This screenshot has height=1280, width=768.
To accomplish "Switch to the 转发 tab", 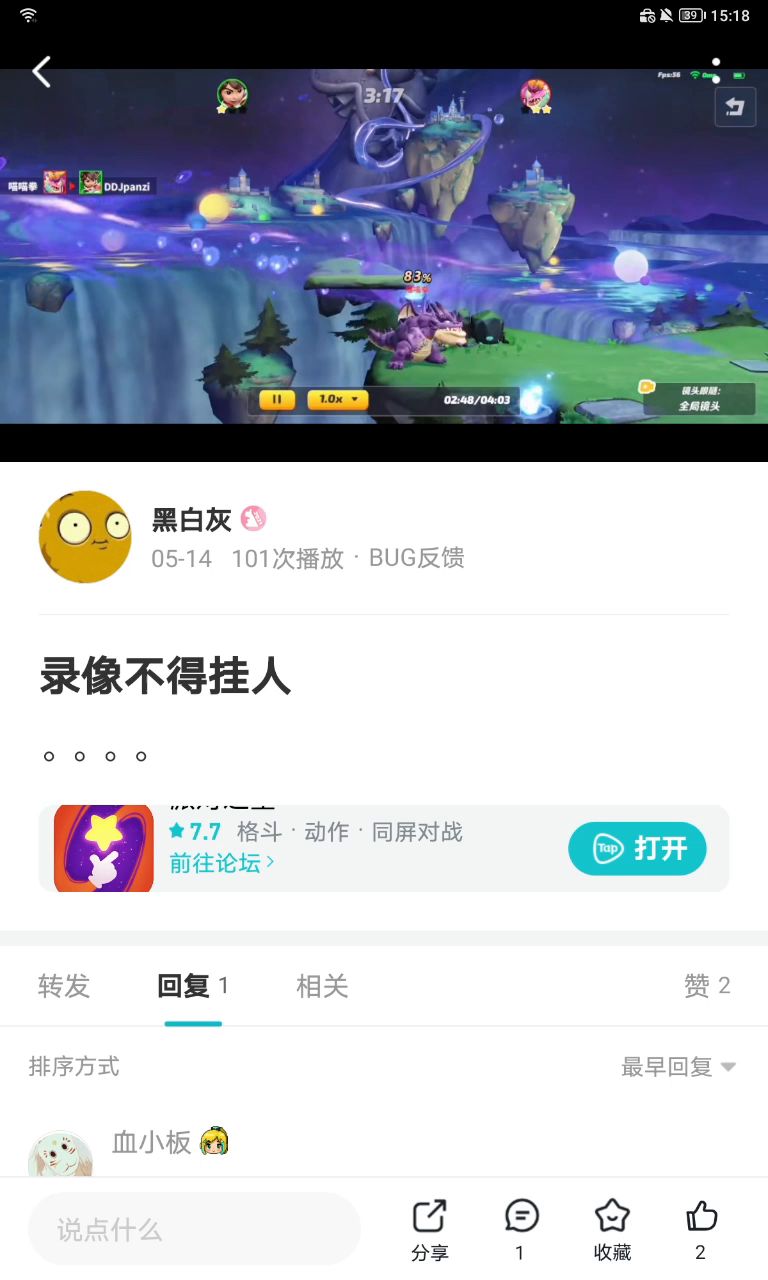I will click(64, 986).
